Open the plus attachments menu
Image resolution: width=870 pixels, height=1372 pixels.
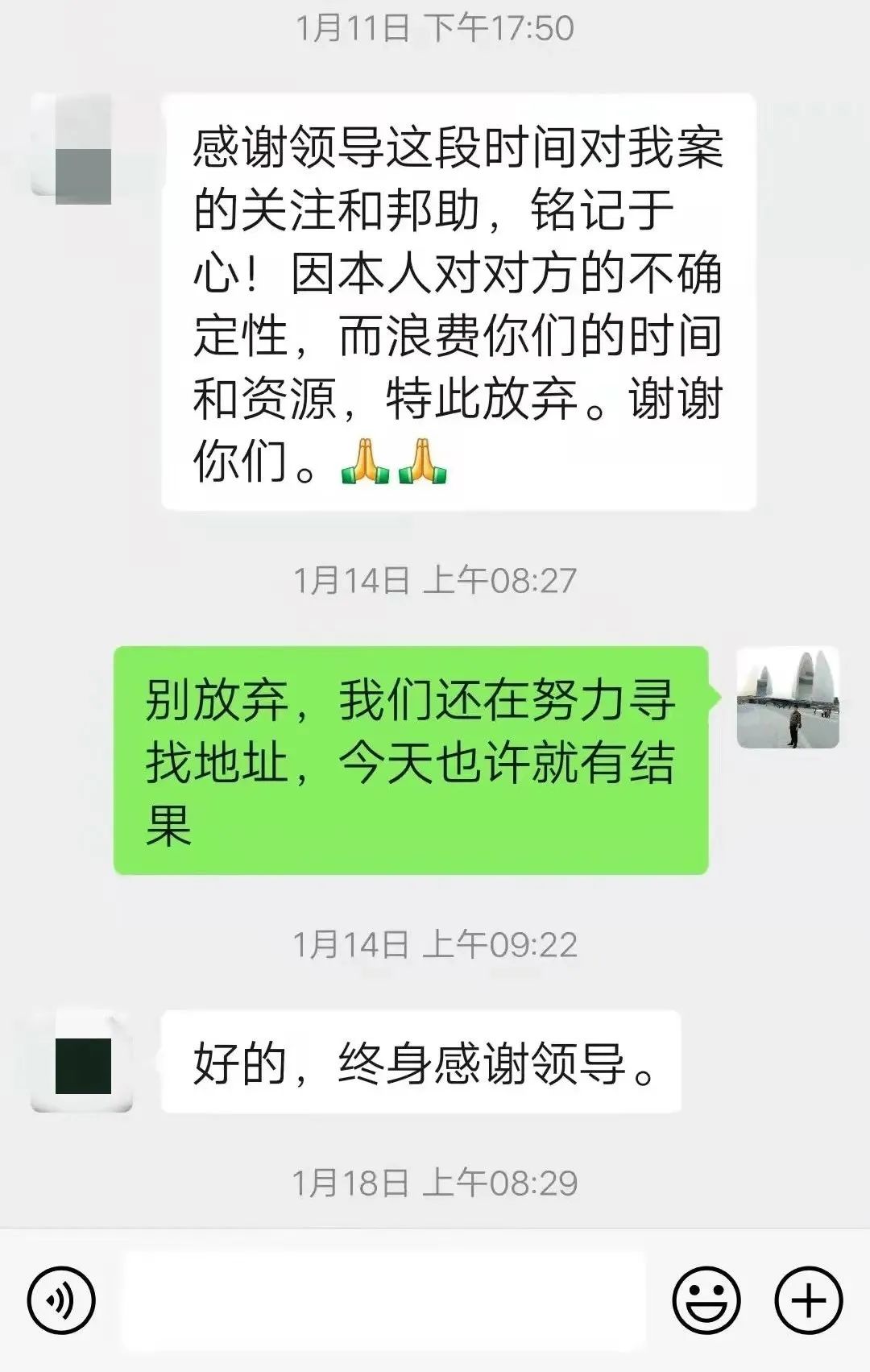(808, 1299)
